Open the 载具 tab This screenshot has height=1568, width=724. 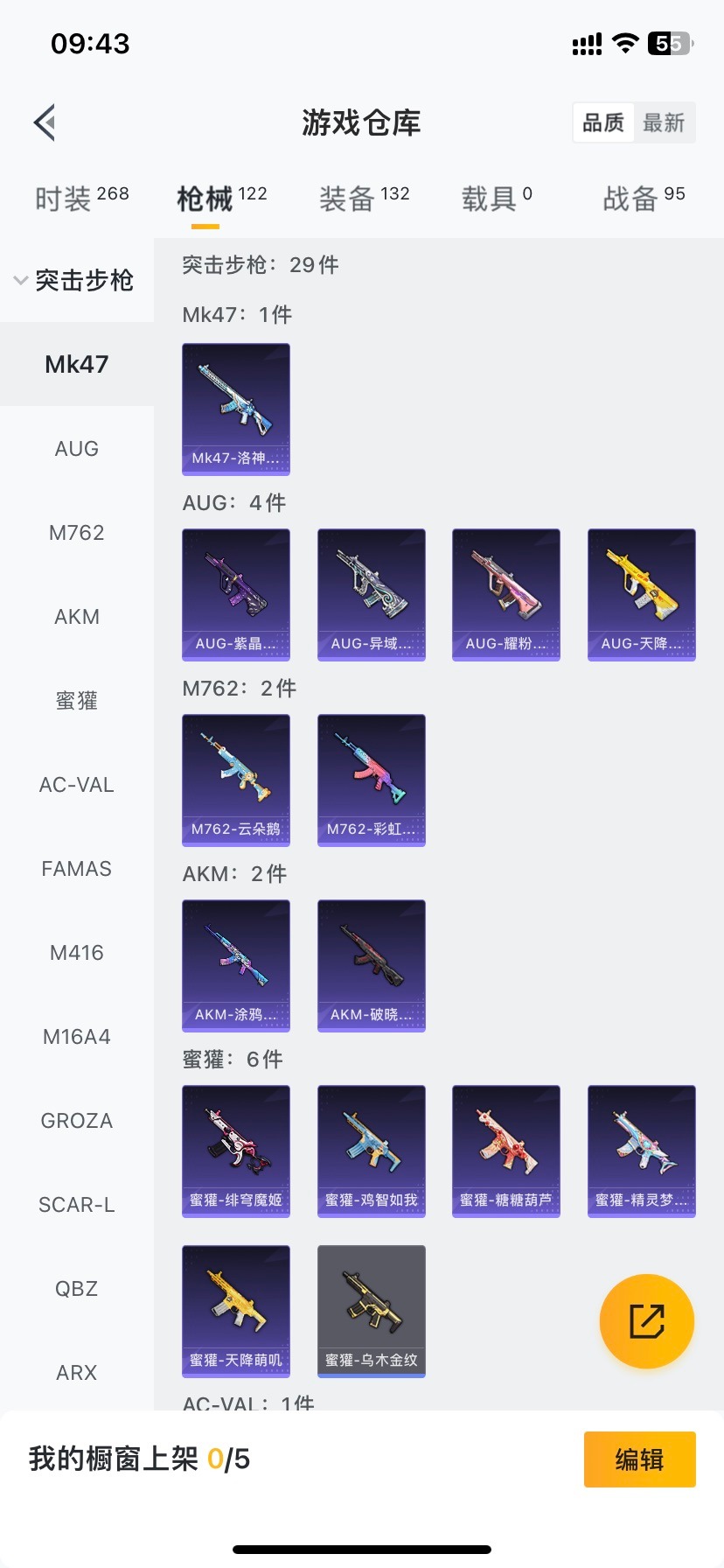pos(496,198)
